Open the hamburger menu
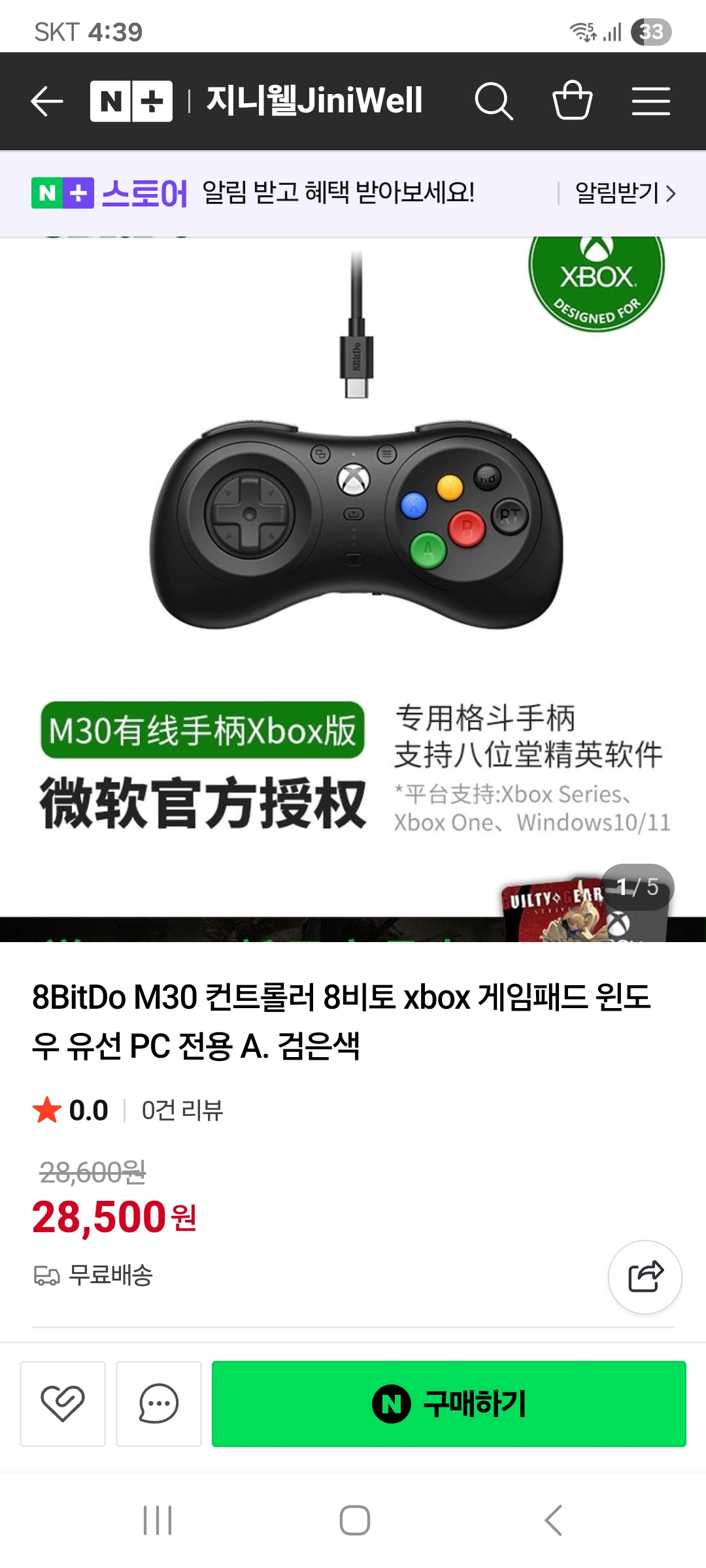 [x=650, y=101]
